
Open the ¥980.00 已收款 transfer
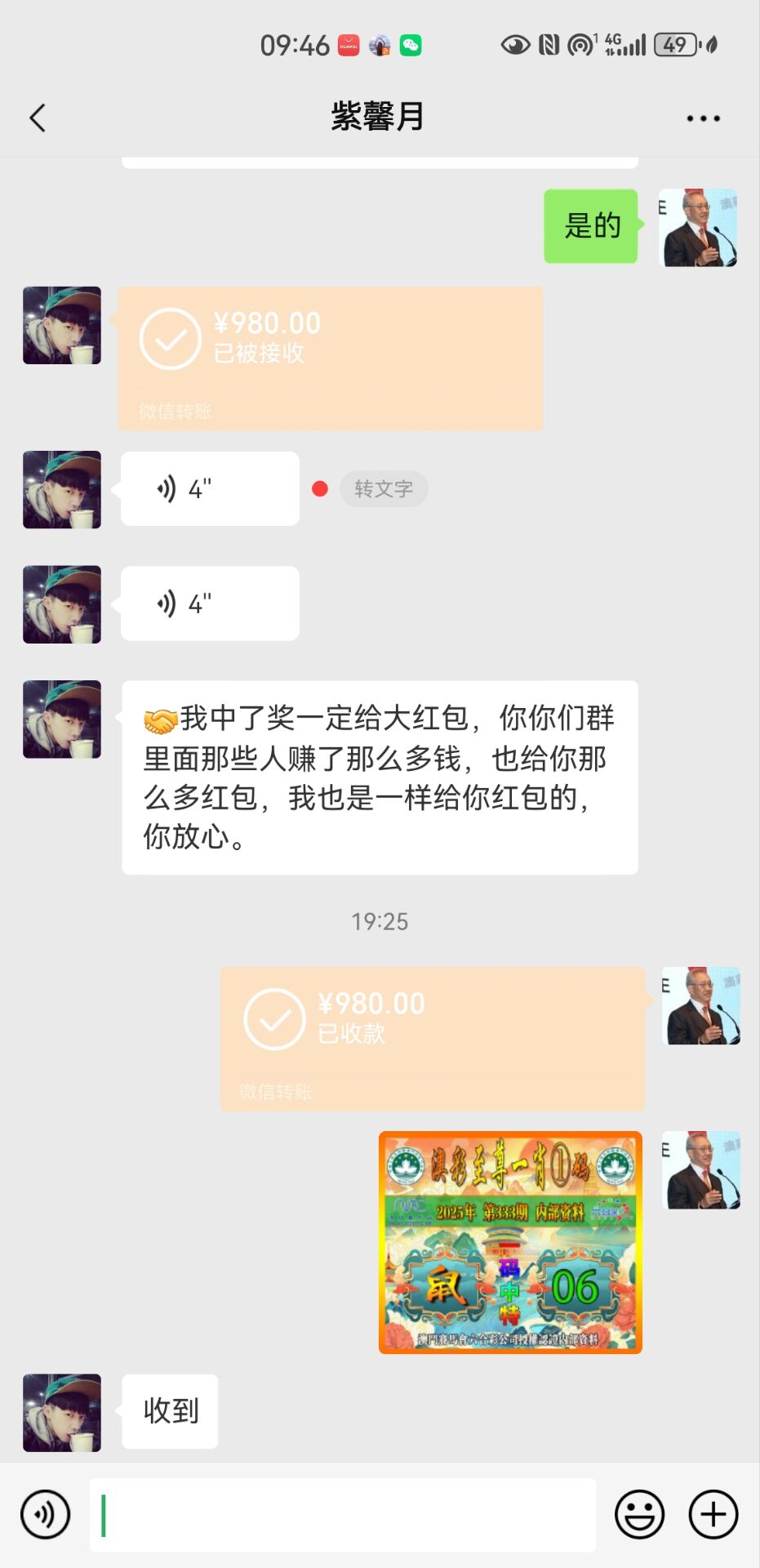click(x=432, y=1038)
